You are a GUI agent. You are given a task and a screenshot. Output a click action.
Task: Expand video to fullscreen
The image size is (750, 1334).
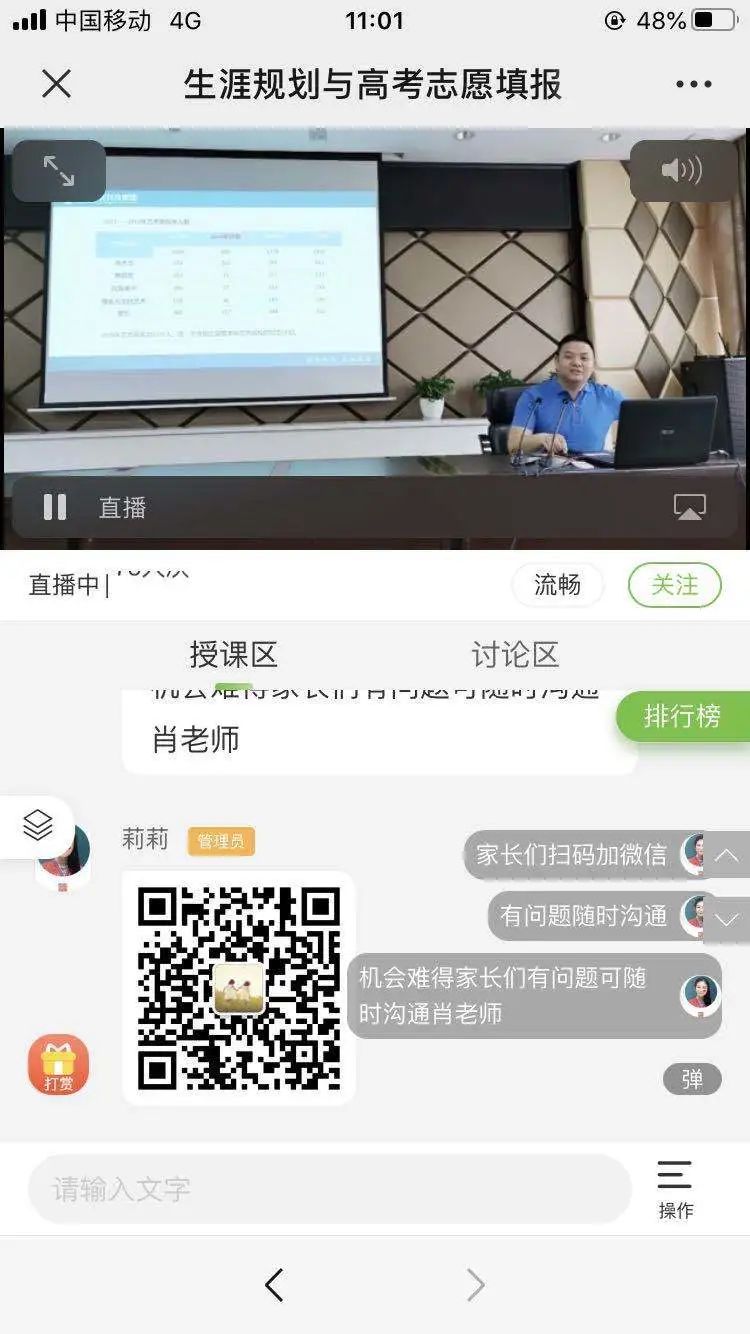click(59, 171)
